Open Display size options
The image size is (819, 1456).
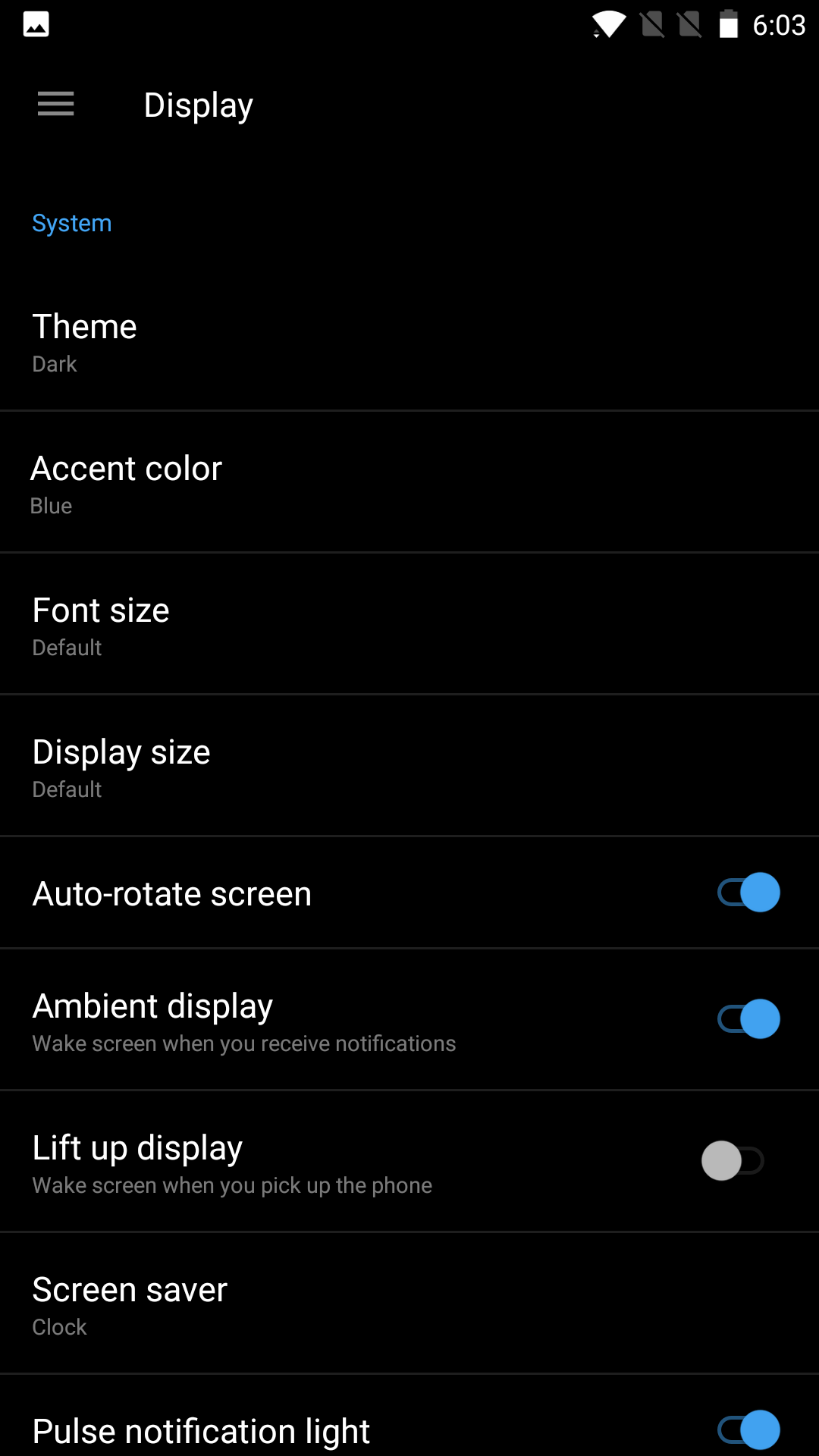[x=409, y=767]
